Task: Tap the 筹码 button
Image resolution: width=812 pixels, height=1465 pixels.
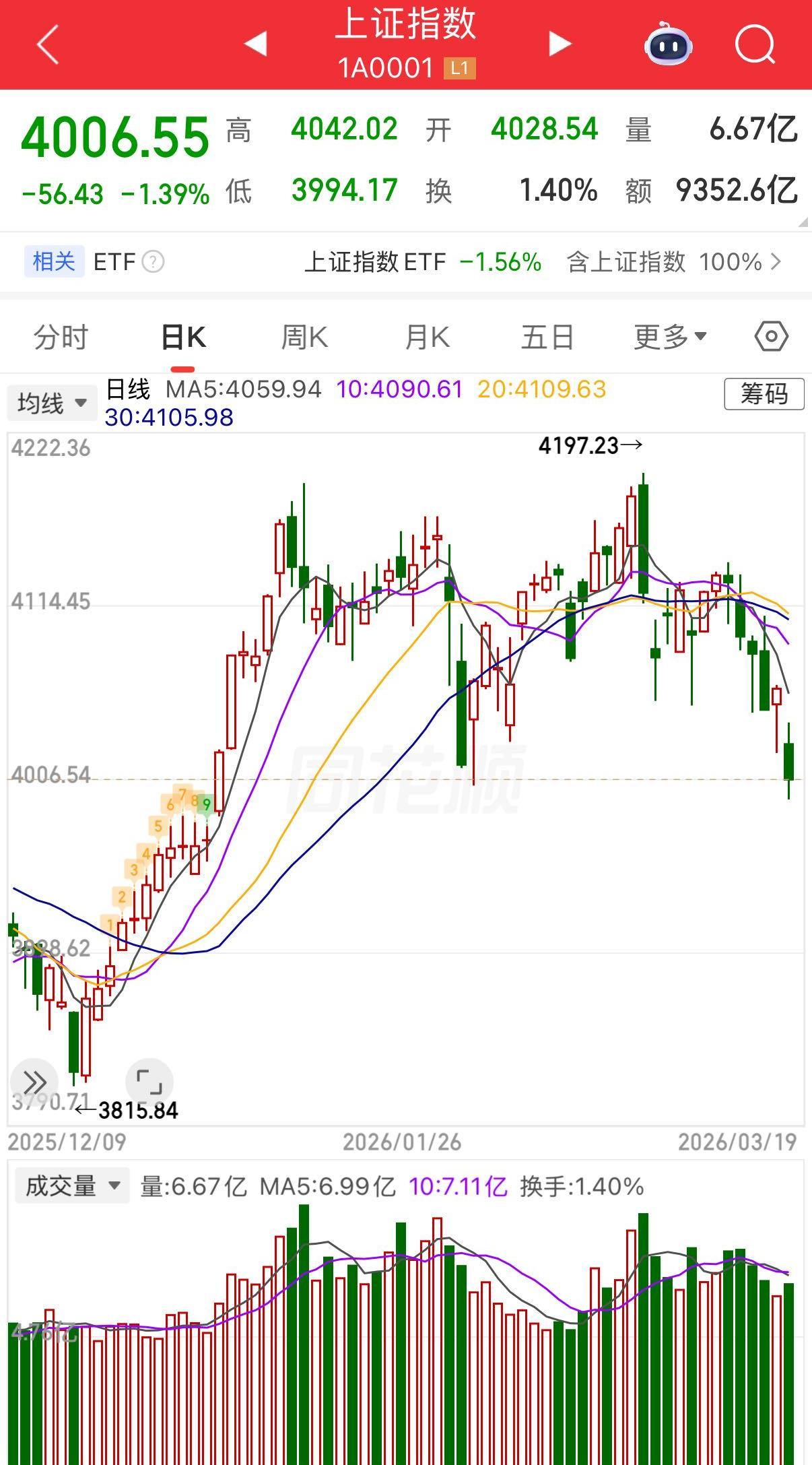Action: click(764, 394)
